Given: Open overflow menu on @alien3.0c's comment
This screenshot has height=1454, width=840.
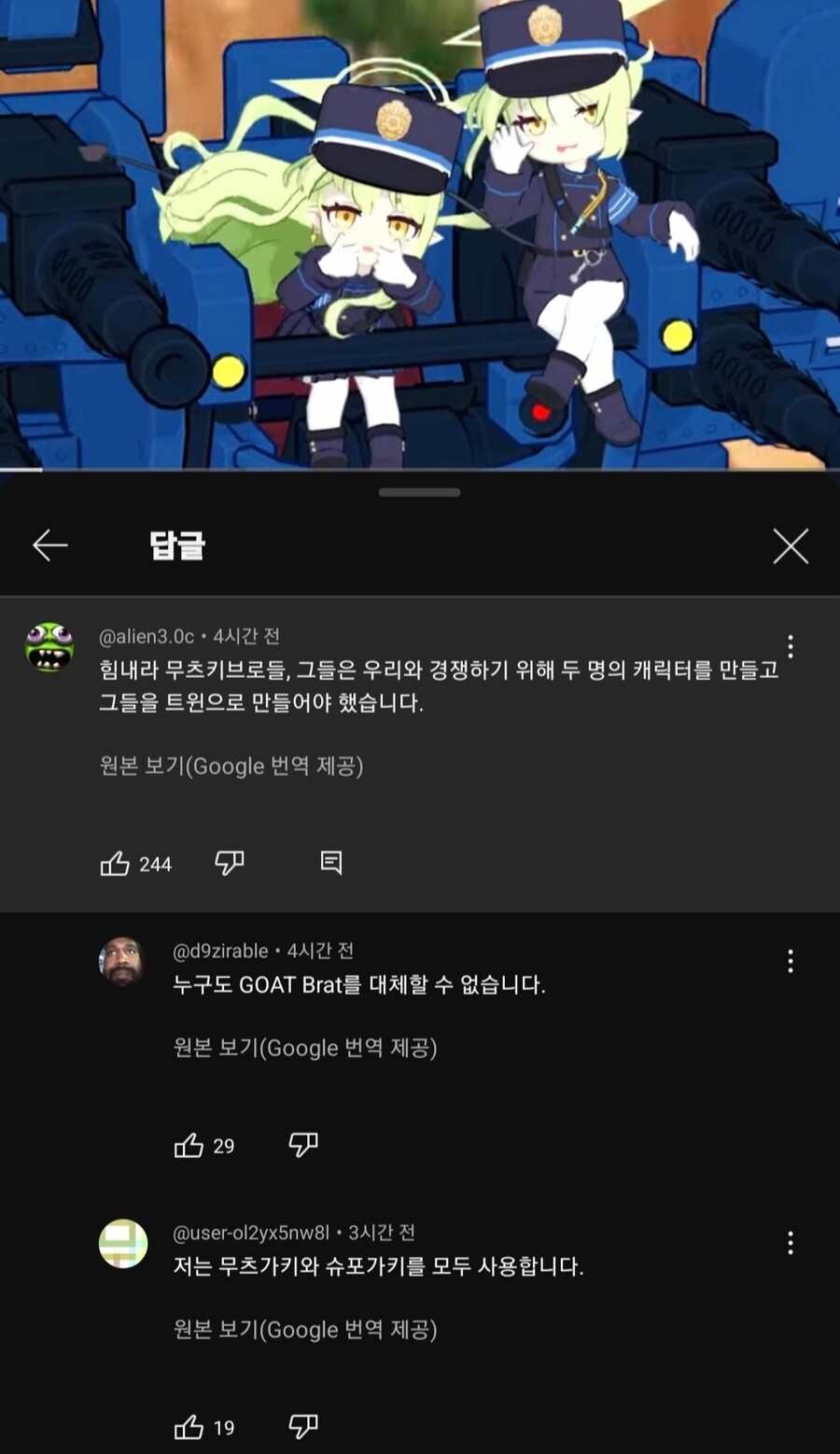Looking at the screenshot, I should (x=790, y=646).
